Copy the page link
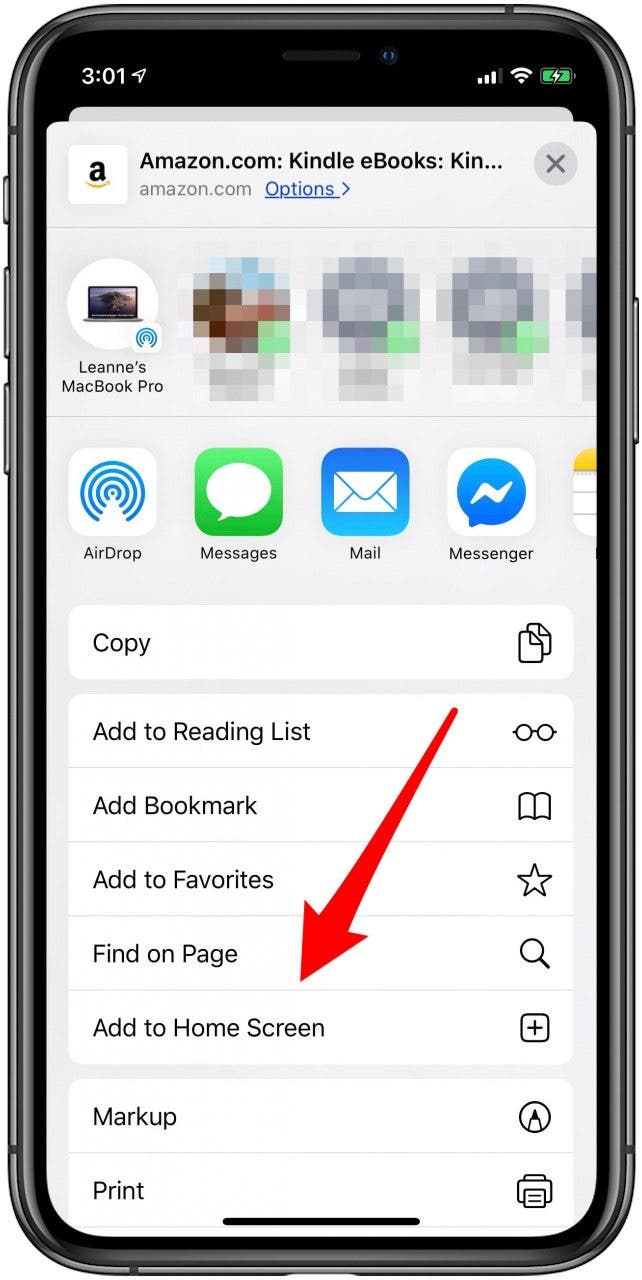The width and height of the screenshot is (642, 1280). (321, 643)
